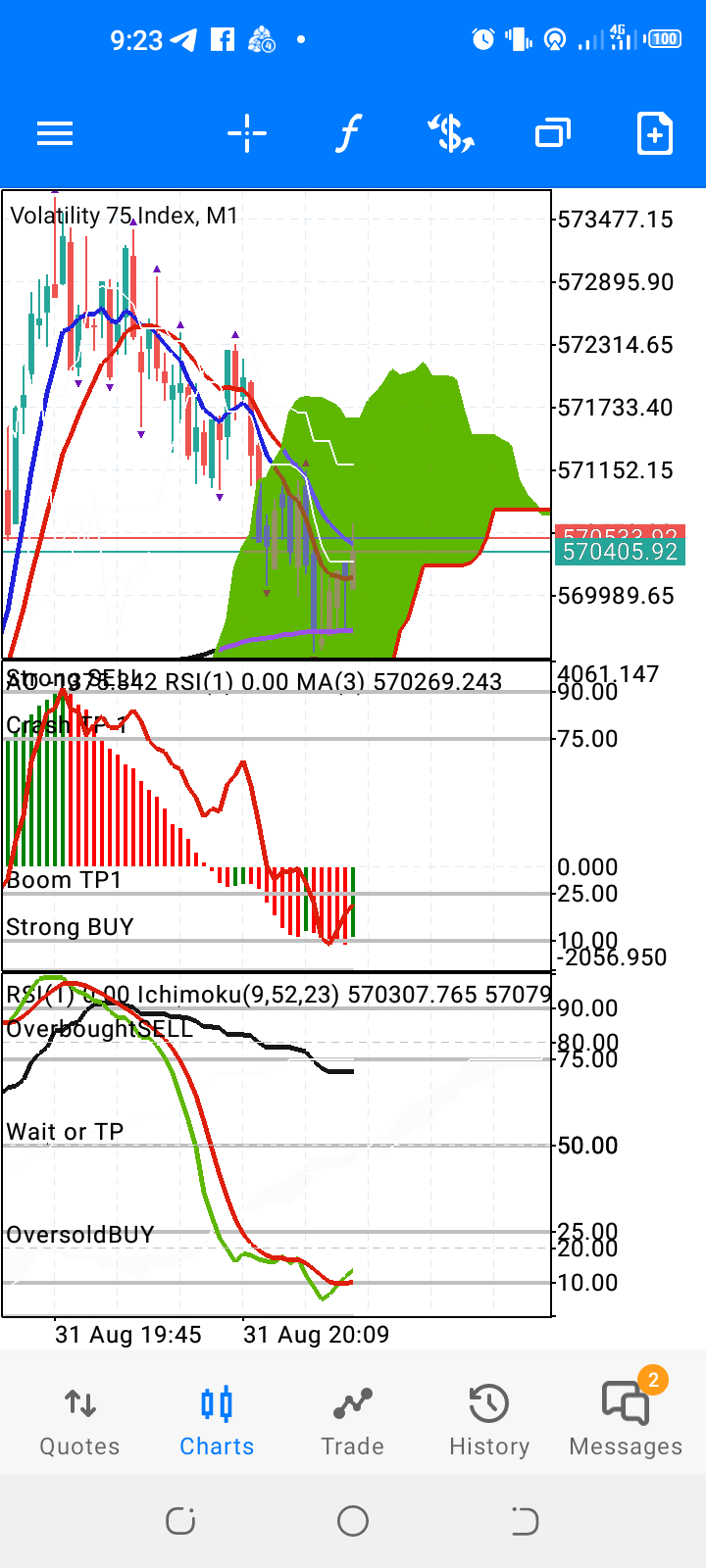Image resolution: width=706 pixels, height=1568 pixels.
Task: Open recent apps from navigation bar
Action: point(180,1521)
